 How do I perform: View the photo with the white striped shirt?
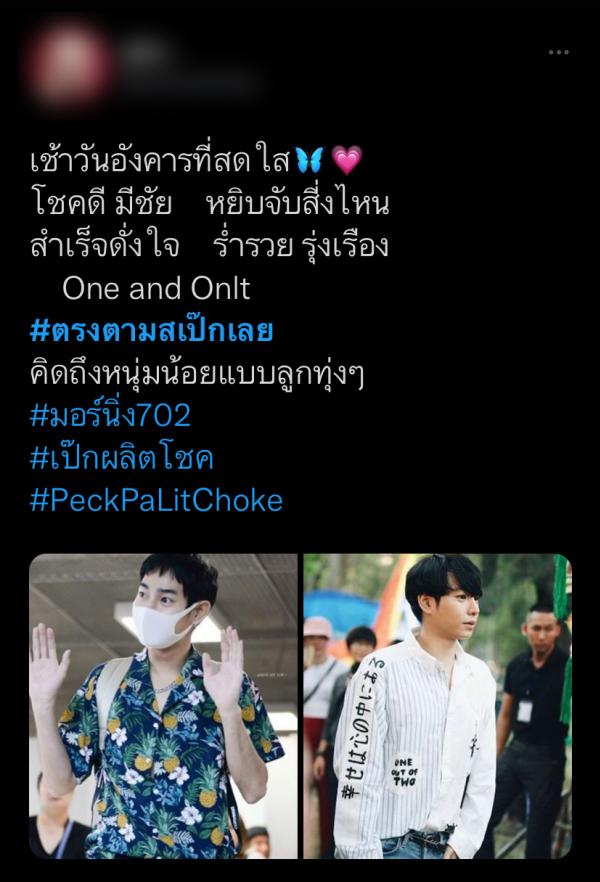pos(437,705)
